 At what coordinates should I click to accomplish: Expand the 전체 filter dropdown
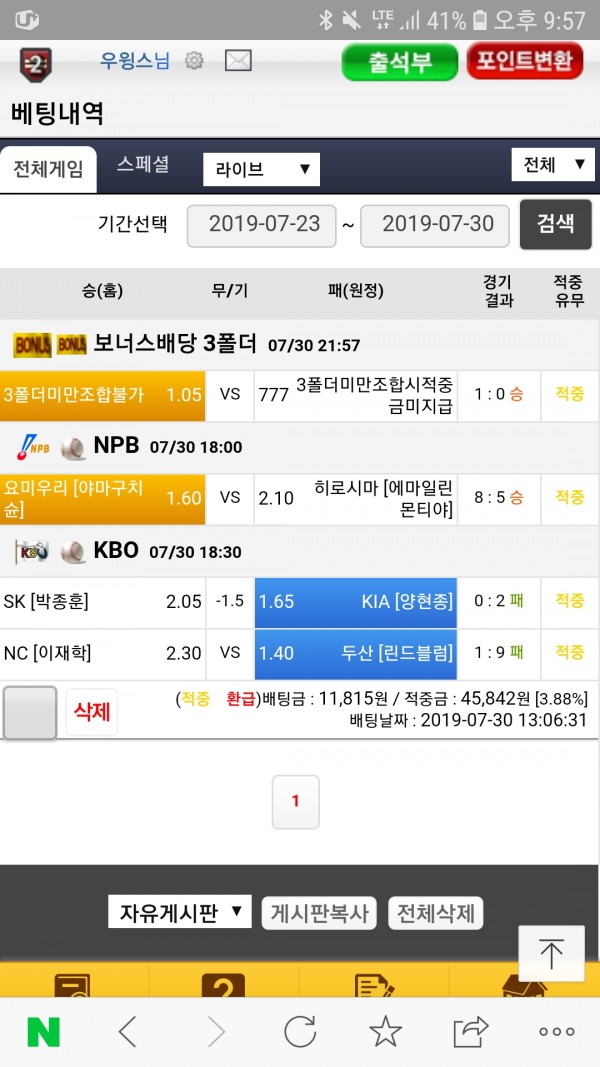point(552,165)
